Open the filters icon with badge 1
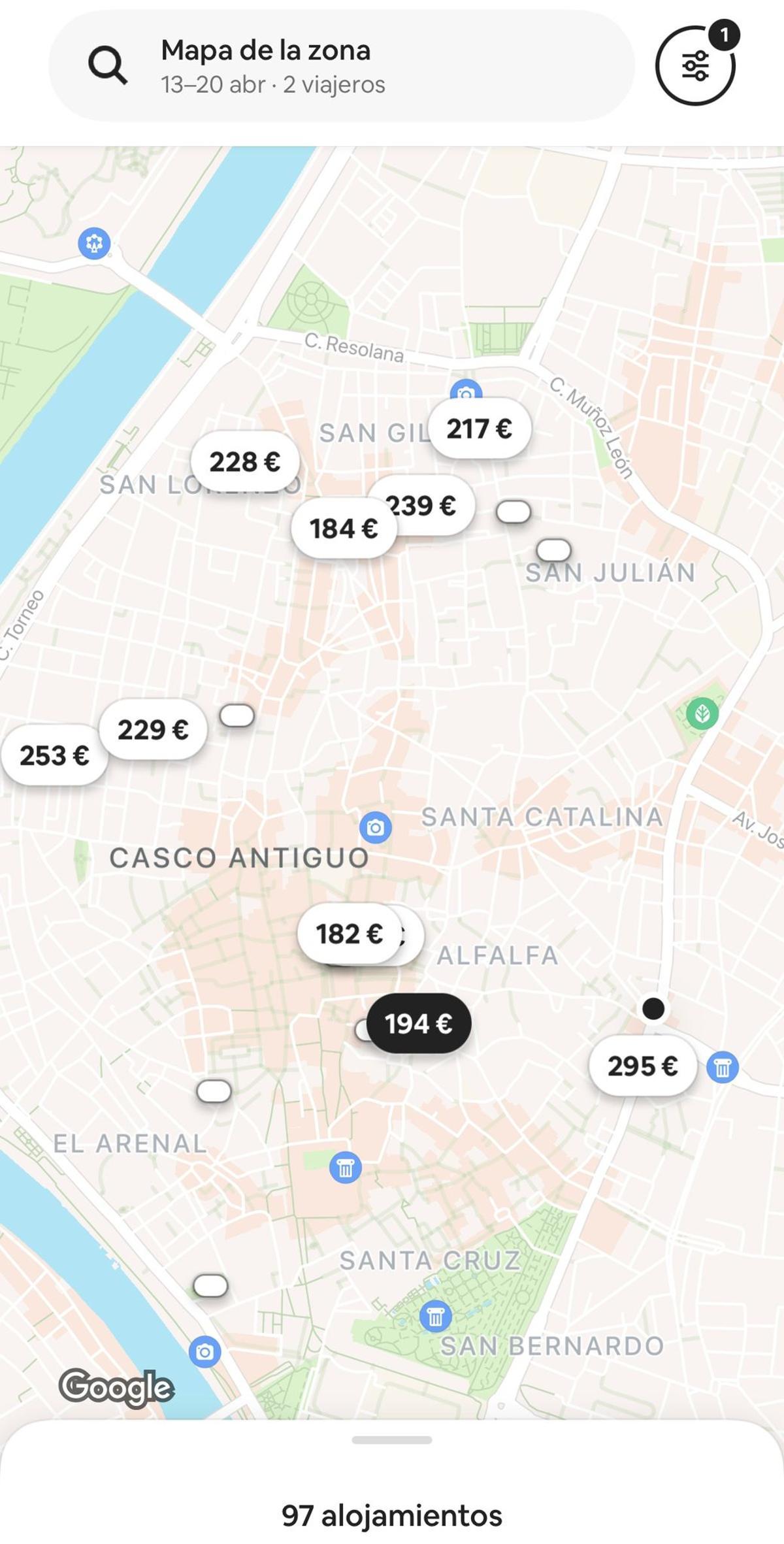The image size is (784, 1544). tap(696, 65)
